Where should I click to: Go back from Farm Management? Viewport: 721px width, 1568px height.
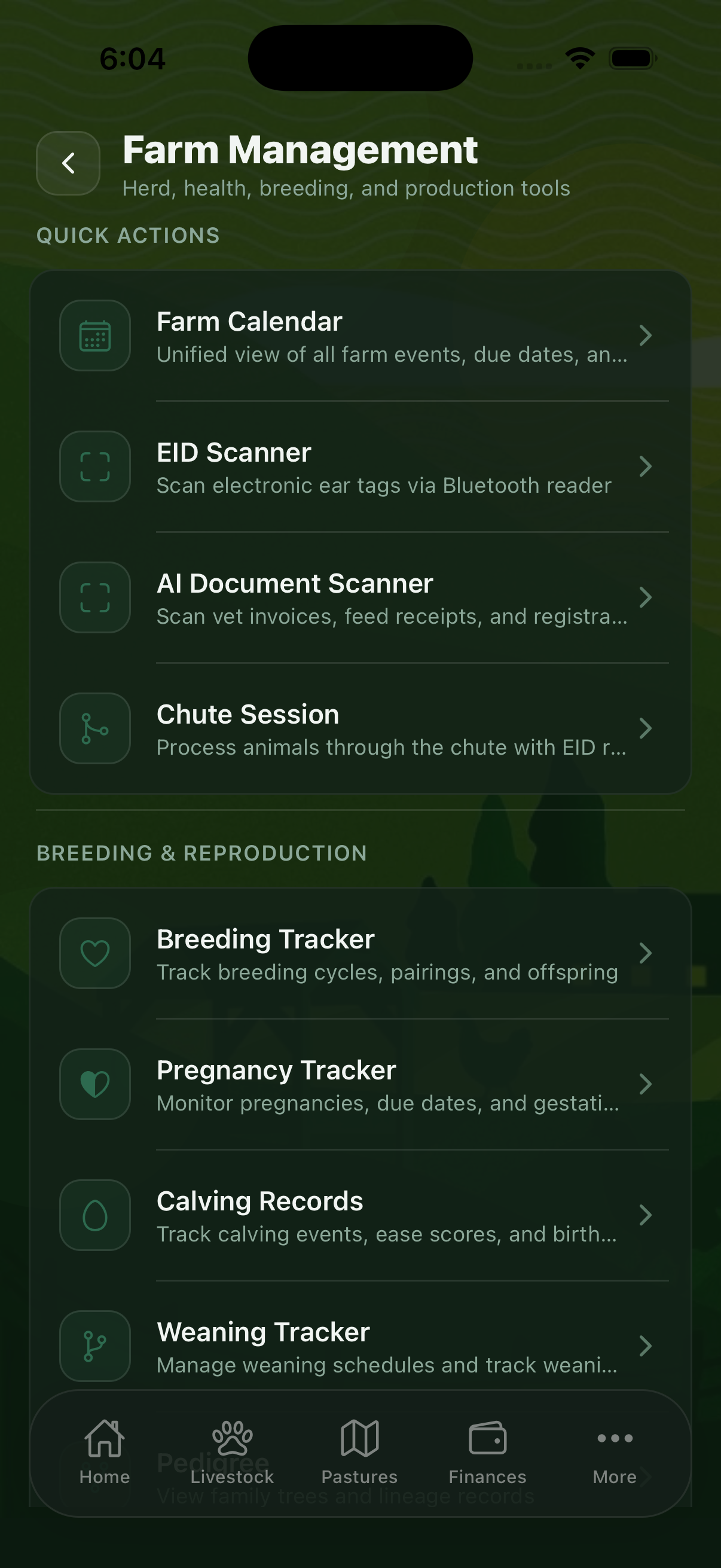68,163
